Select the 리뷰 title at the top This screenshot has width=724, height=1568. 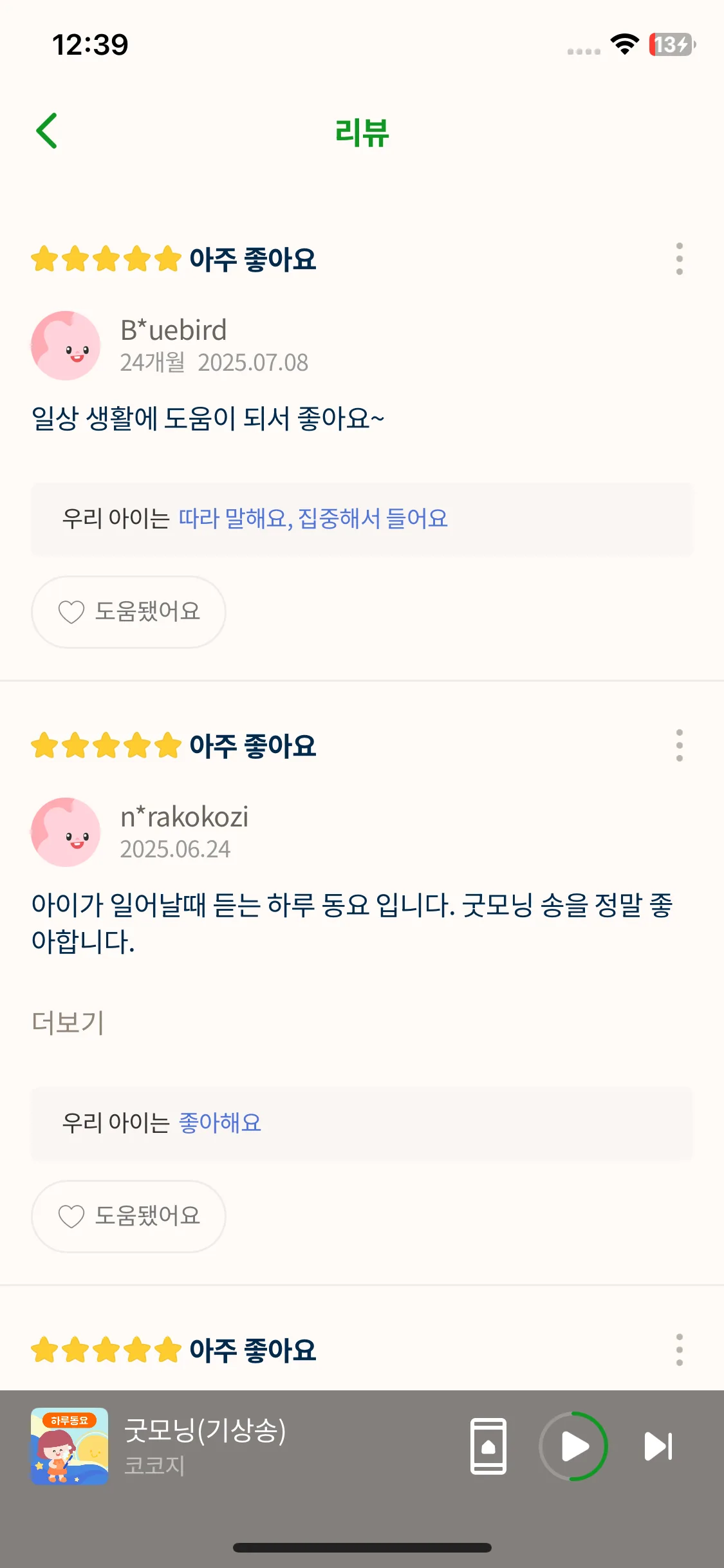click(x=362, y=133)
